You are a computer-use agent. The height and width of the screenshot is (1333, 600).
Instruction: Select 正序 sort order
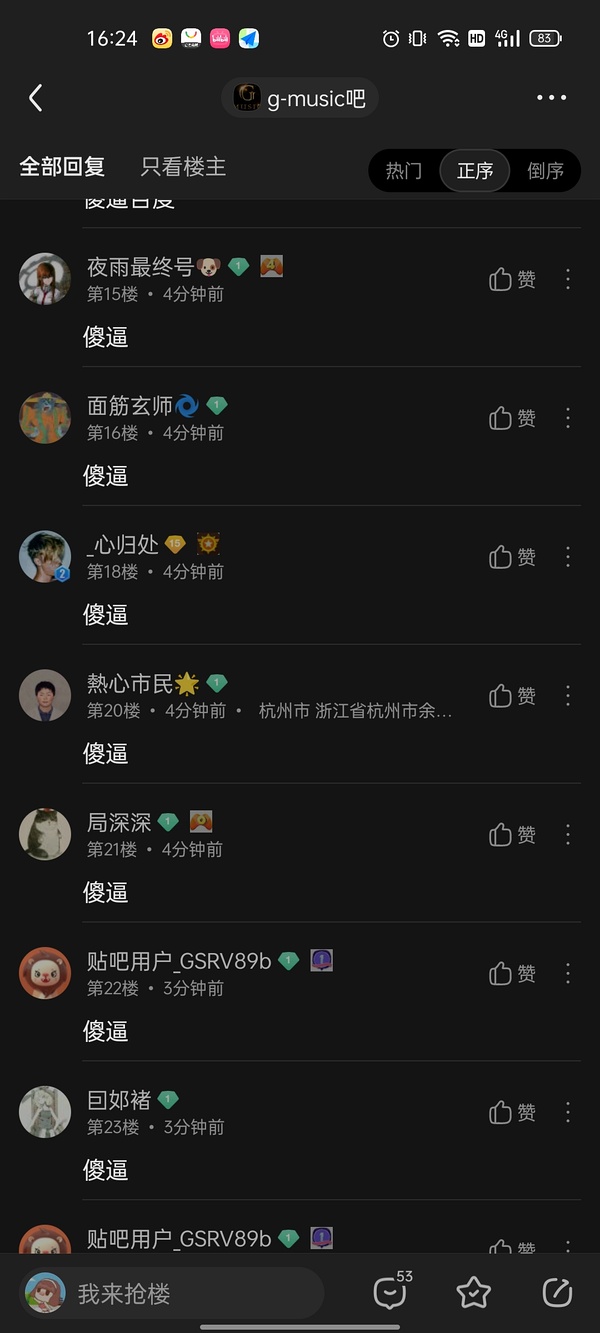pos(475,170)
